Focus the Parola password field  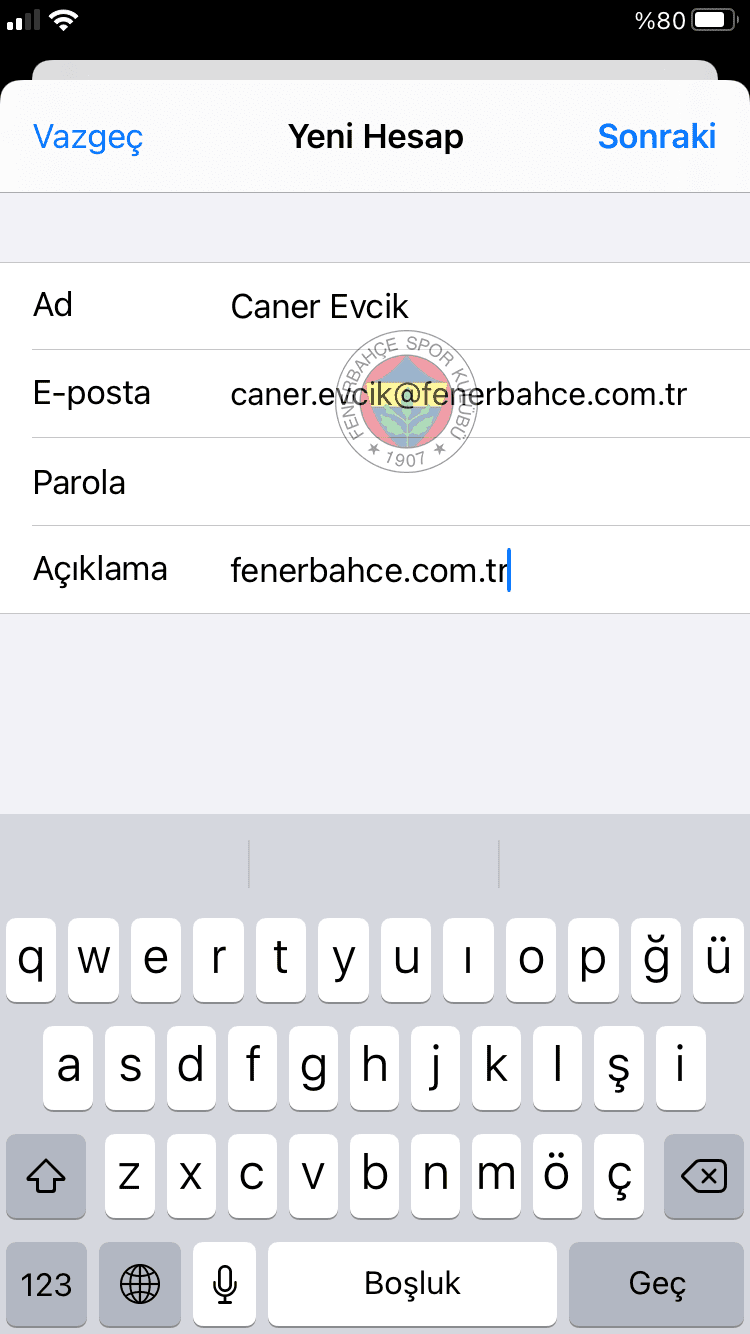click(x=480, y=482)
